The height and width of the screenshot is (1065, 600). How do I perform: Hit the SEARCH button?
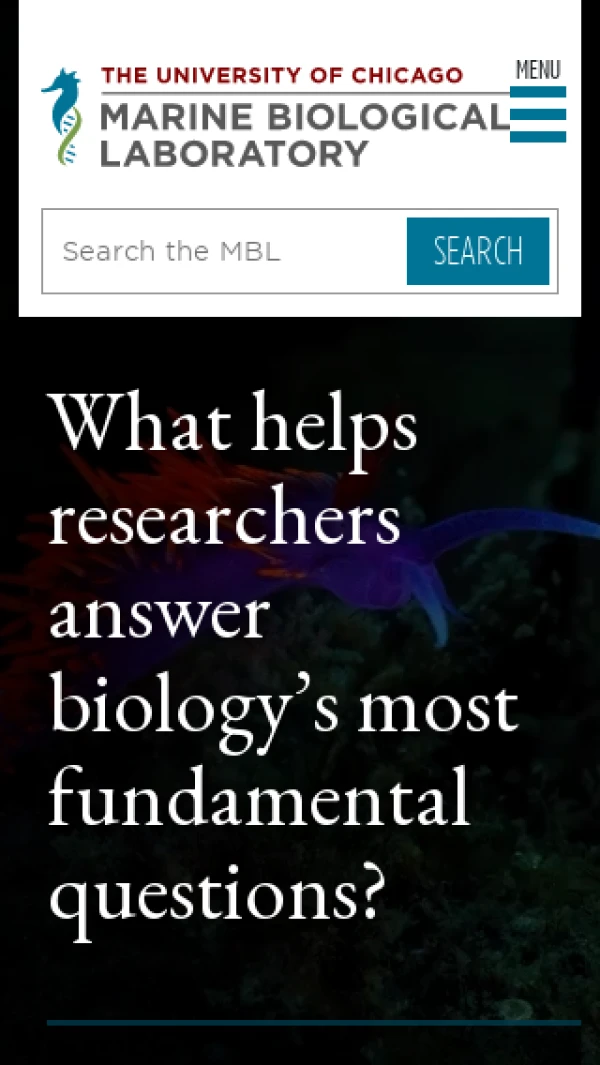pyautogui.click(x=478, y=251)
